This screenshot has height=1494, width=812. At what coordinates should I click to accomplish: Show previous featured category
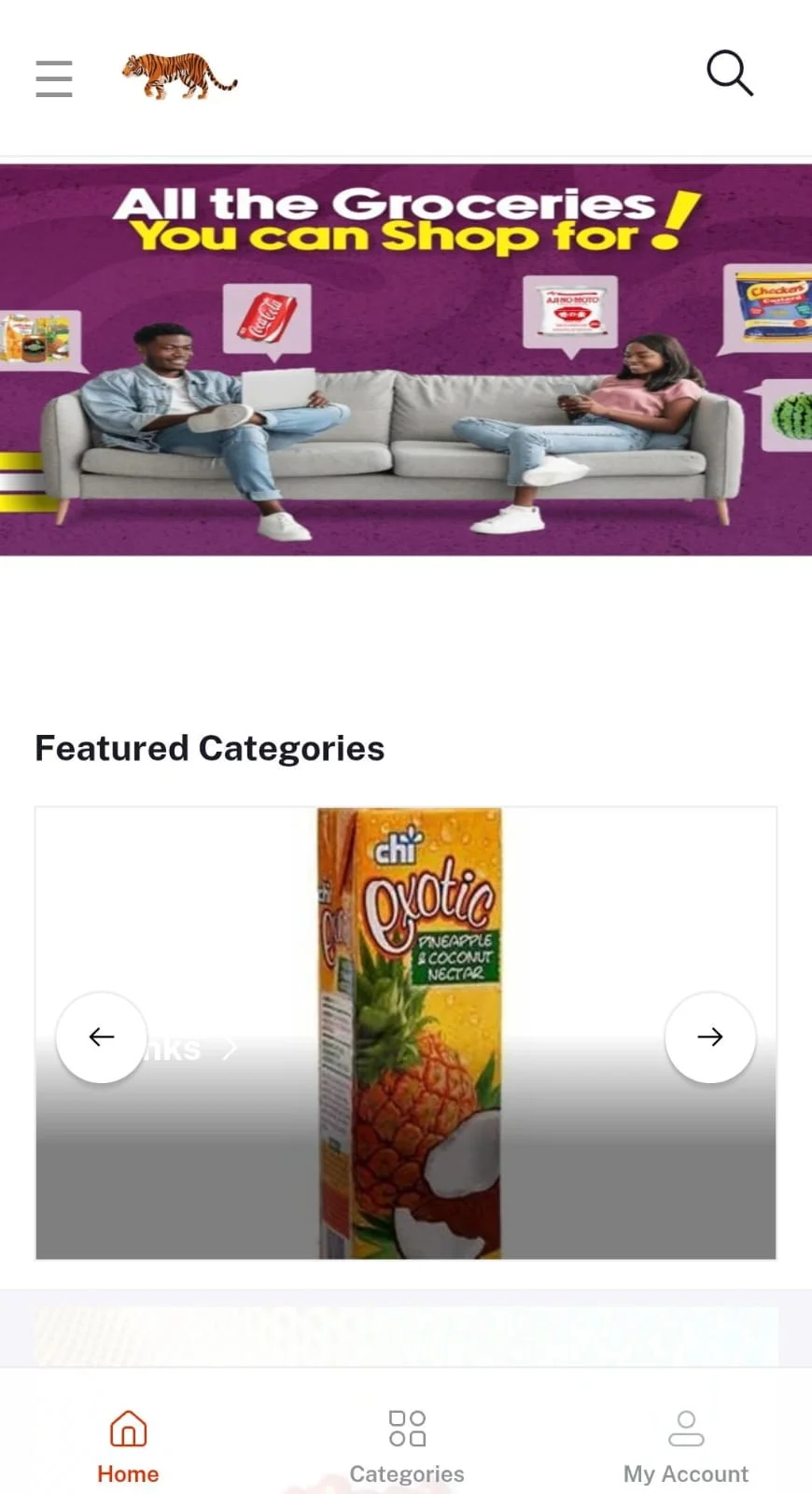(101, 1036)
